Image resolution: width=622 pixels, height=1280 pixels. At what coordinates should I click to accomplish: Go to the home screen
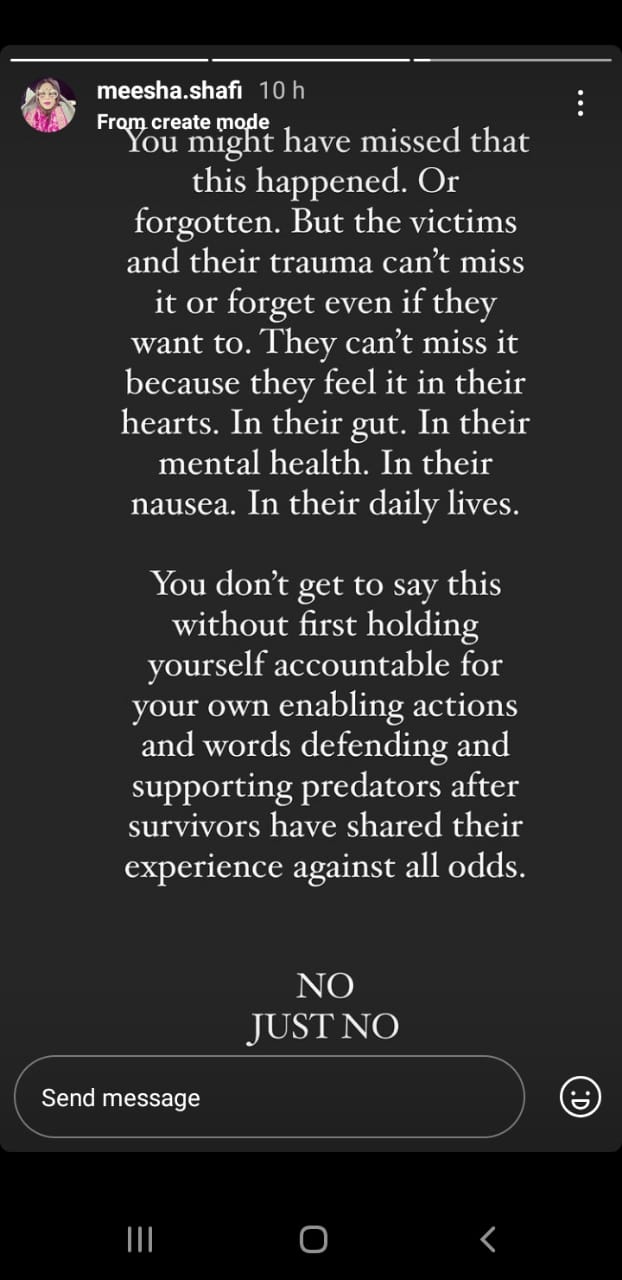tap(313, 1240)
